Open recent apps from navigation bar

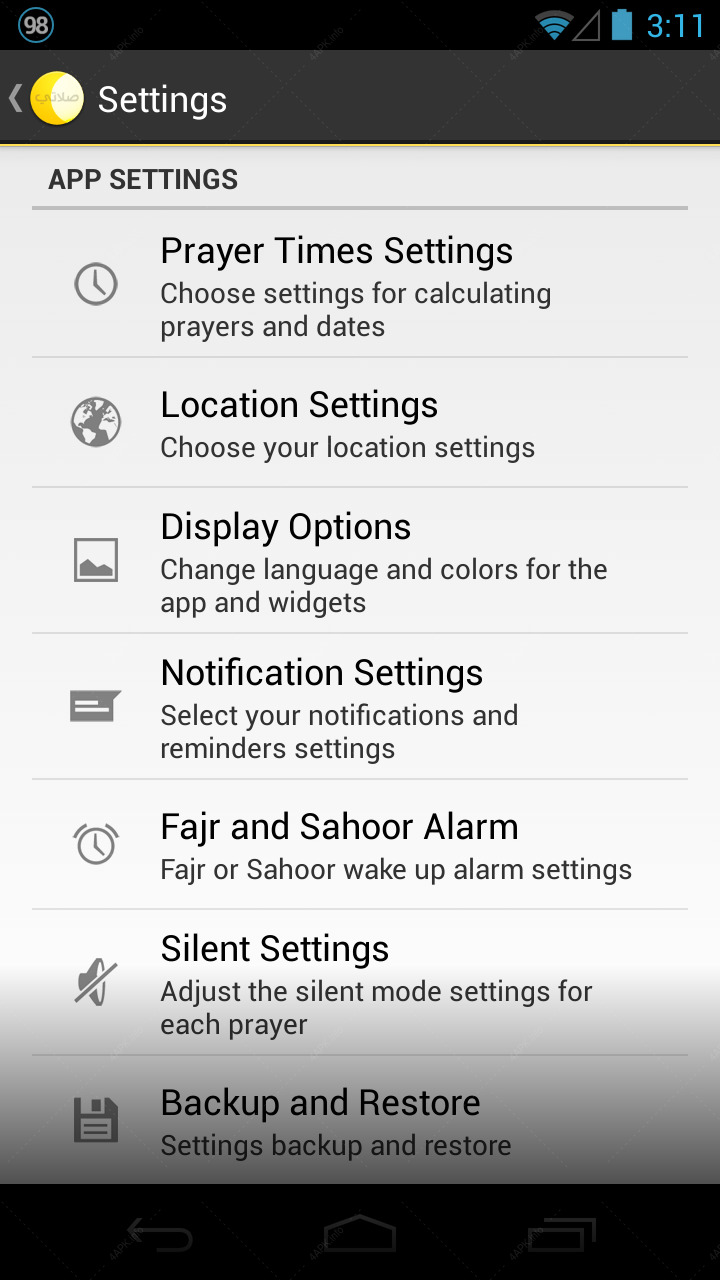point(561,1232)
